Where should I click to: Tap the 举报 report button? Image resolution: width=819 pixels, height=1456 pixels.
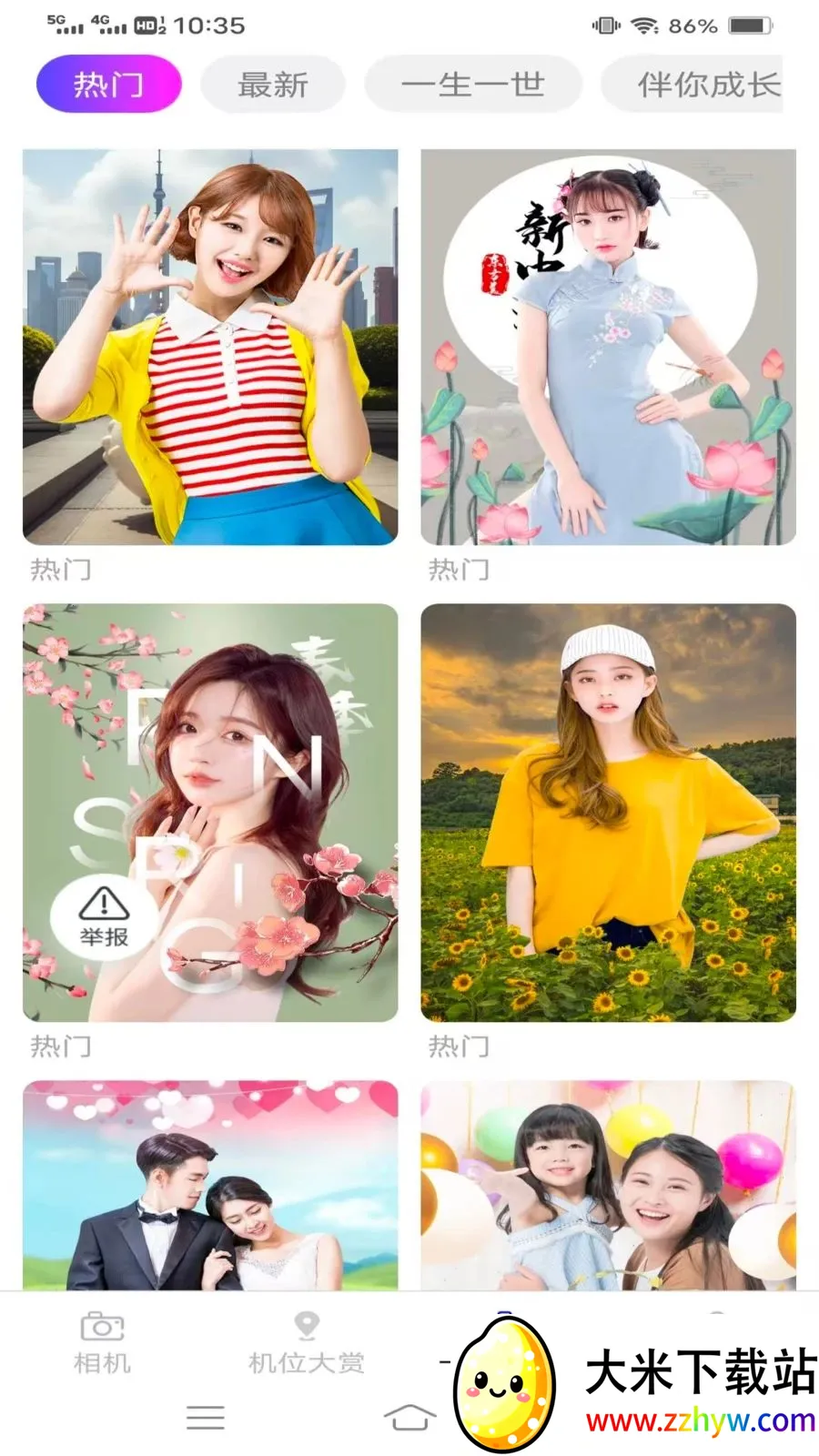pos(104,917)
